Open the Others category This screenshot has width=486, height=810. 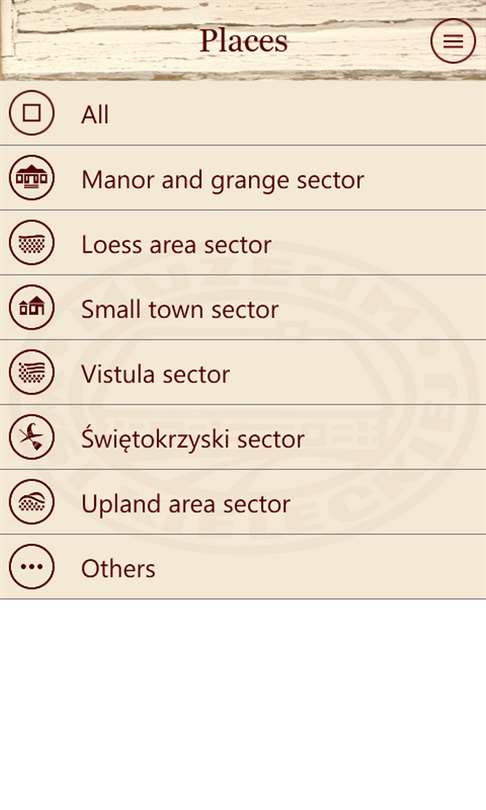243,567
